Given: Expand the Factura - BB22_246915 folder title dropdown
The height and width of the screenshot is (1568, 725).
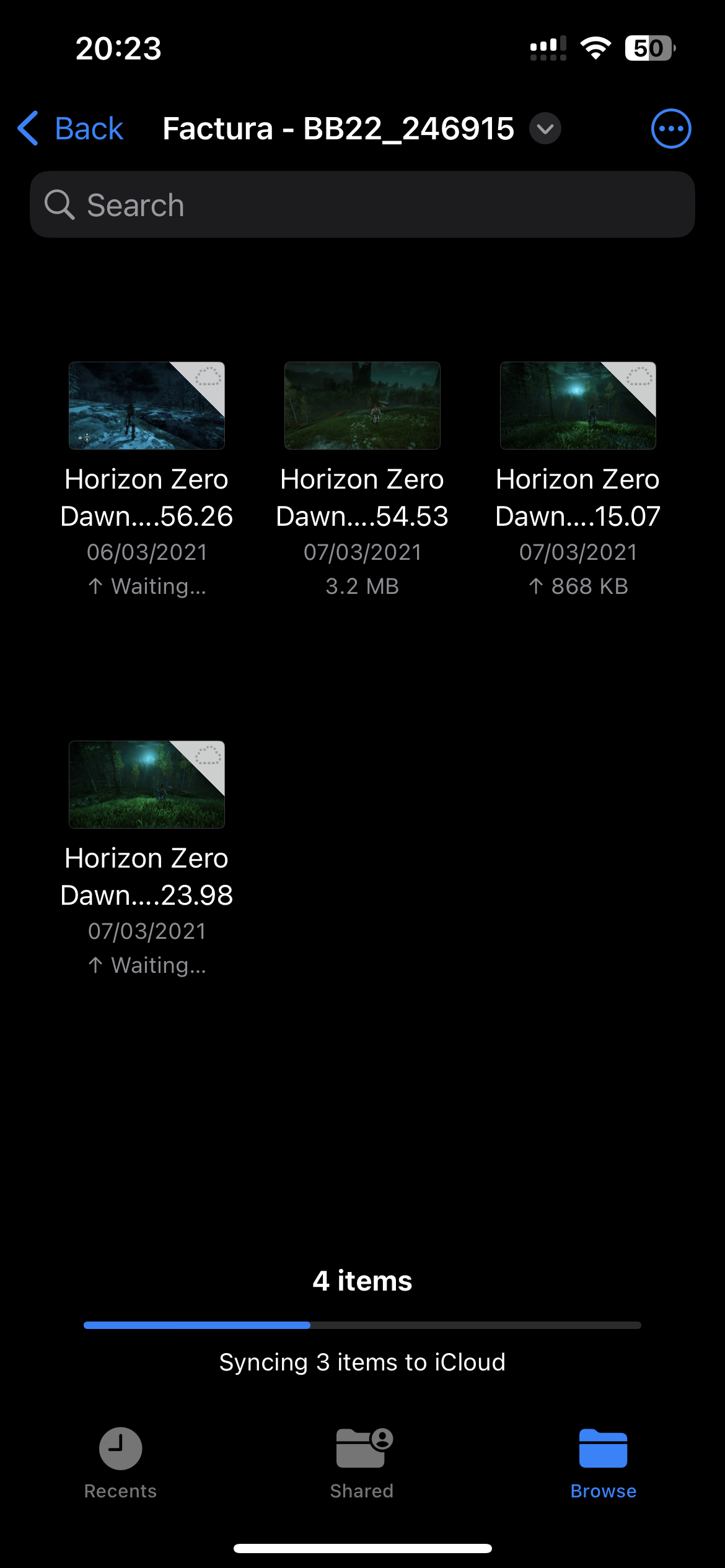Looking at the screenshot, I should pos(545,129).
